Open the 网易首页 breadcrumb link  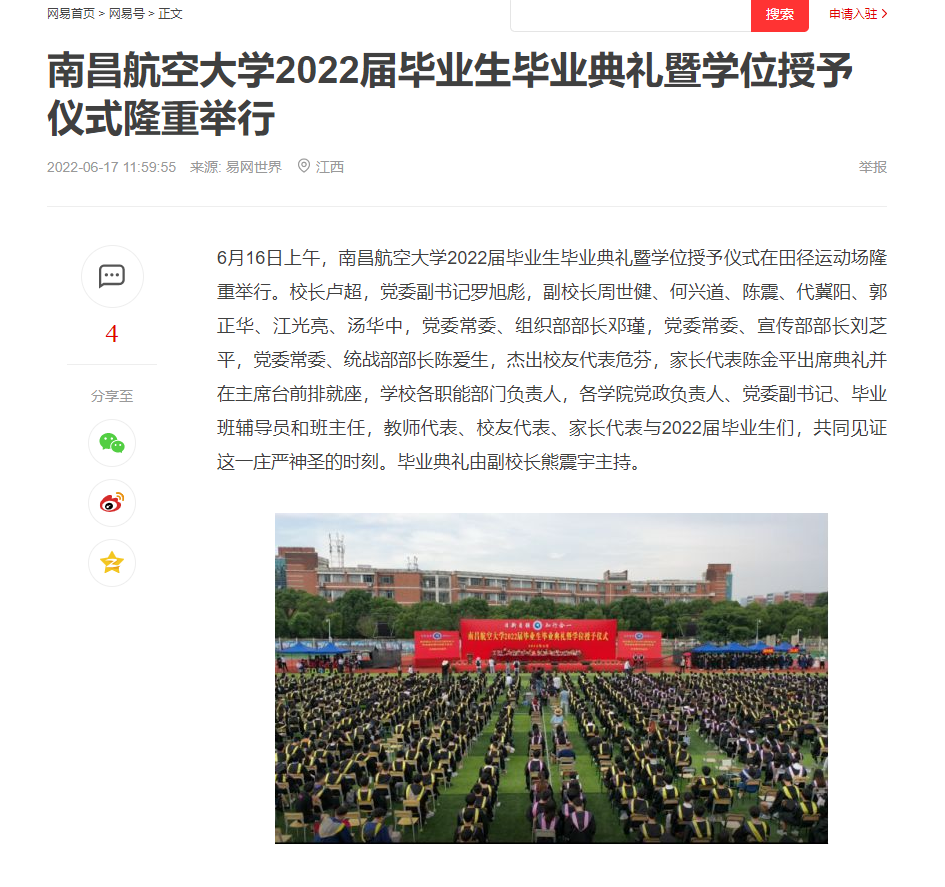tap(71, 14)
